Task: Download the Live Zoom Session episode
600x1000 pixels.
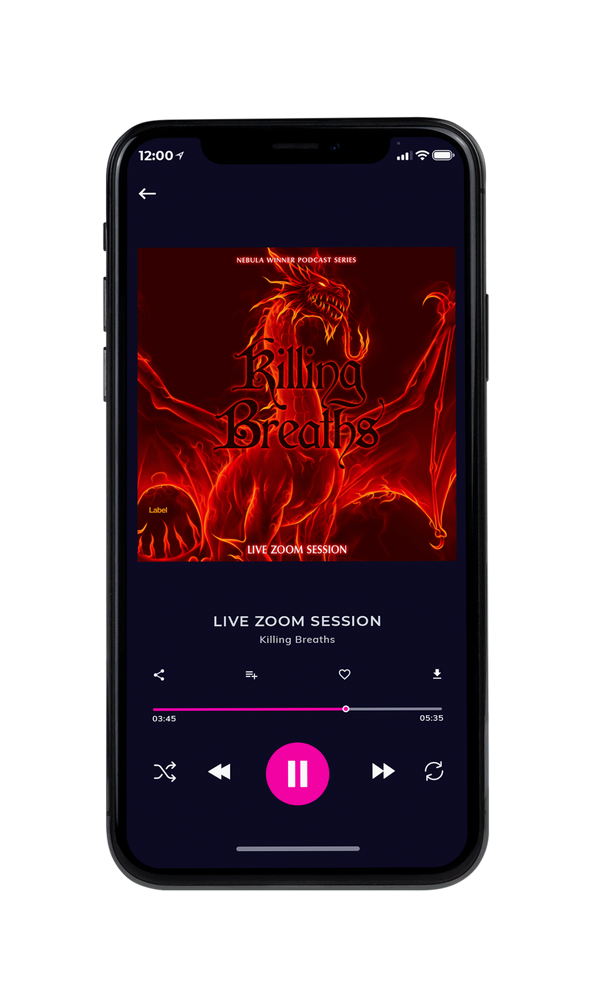Action: [437, 674]
